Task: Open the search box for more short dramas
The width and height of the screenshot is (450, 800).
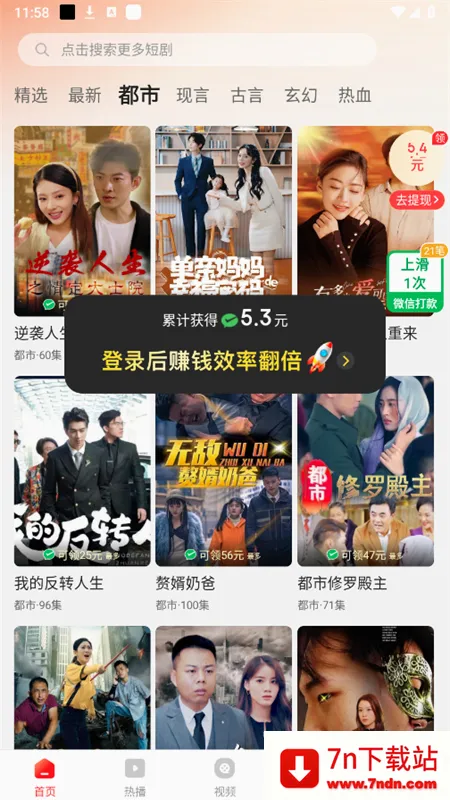Action: pyautogui.click(x=197, y=49)
